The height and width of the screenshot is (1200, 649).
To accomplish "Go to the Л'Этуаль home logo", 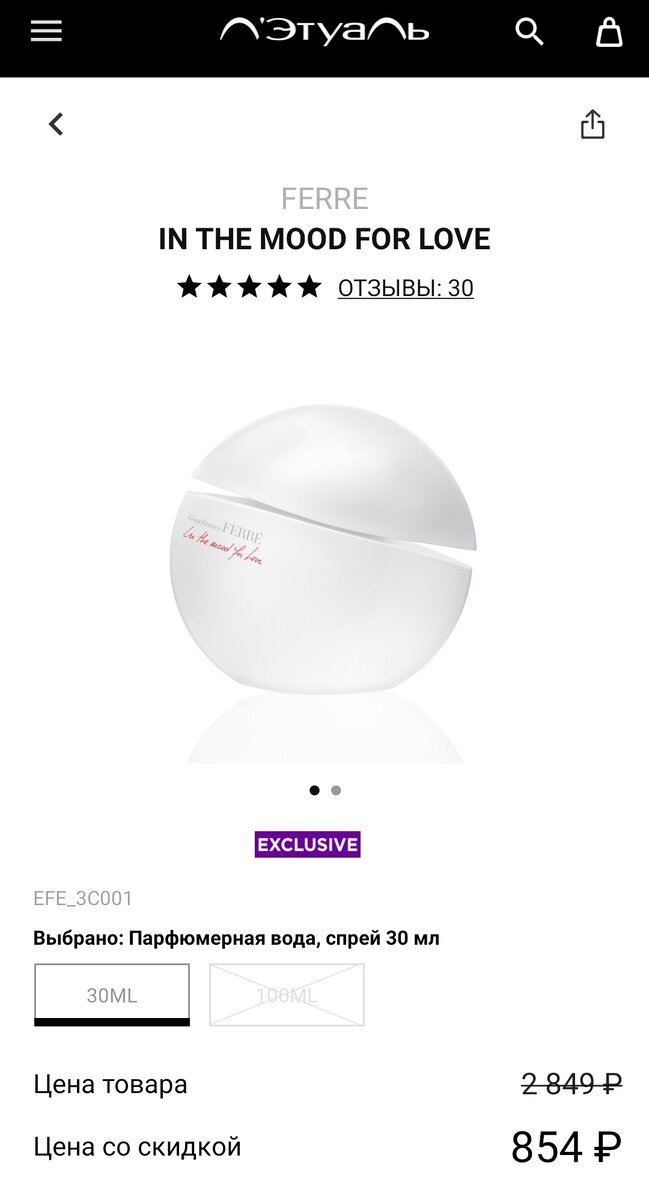I will coord(324,32).
